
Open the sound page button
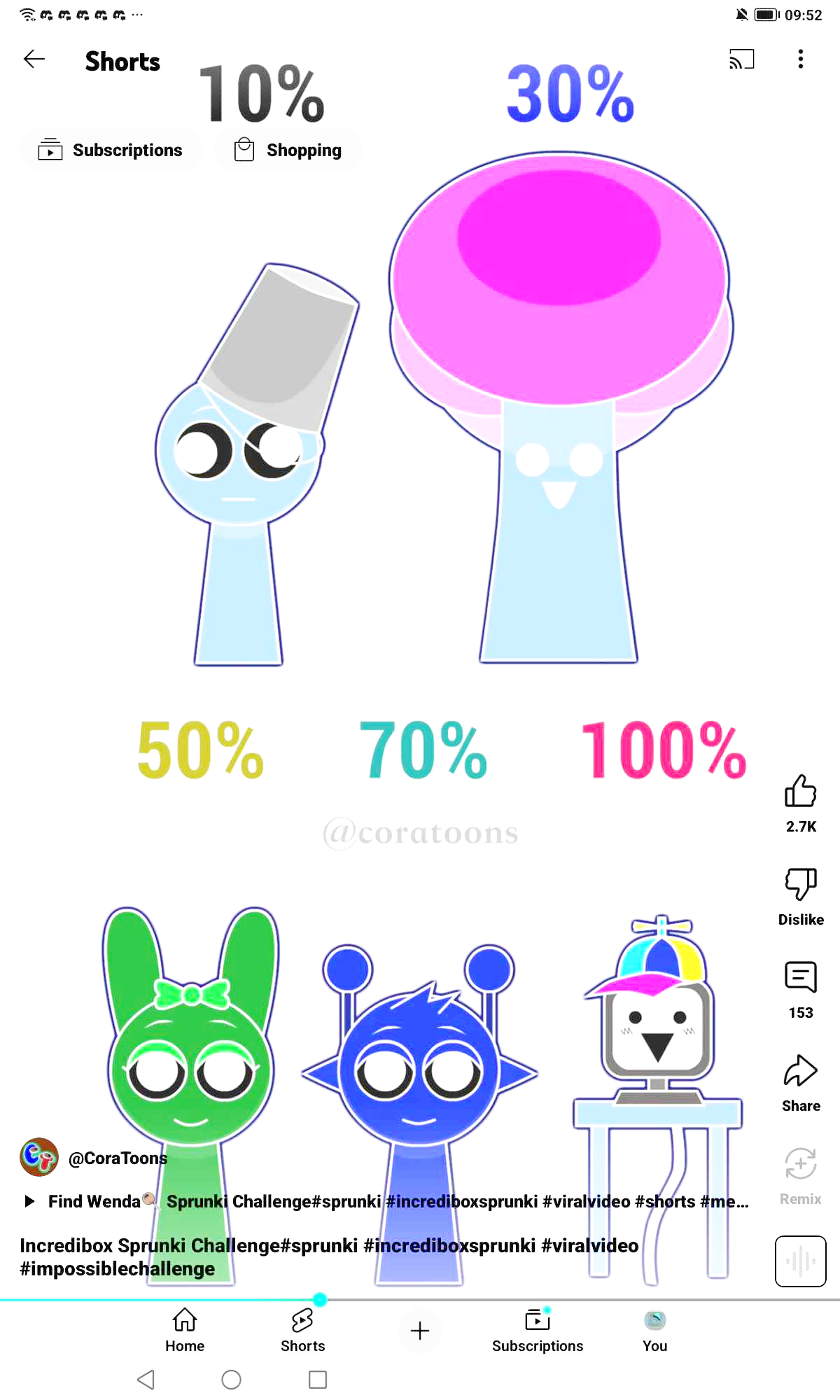[801, 1261]
